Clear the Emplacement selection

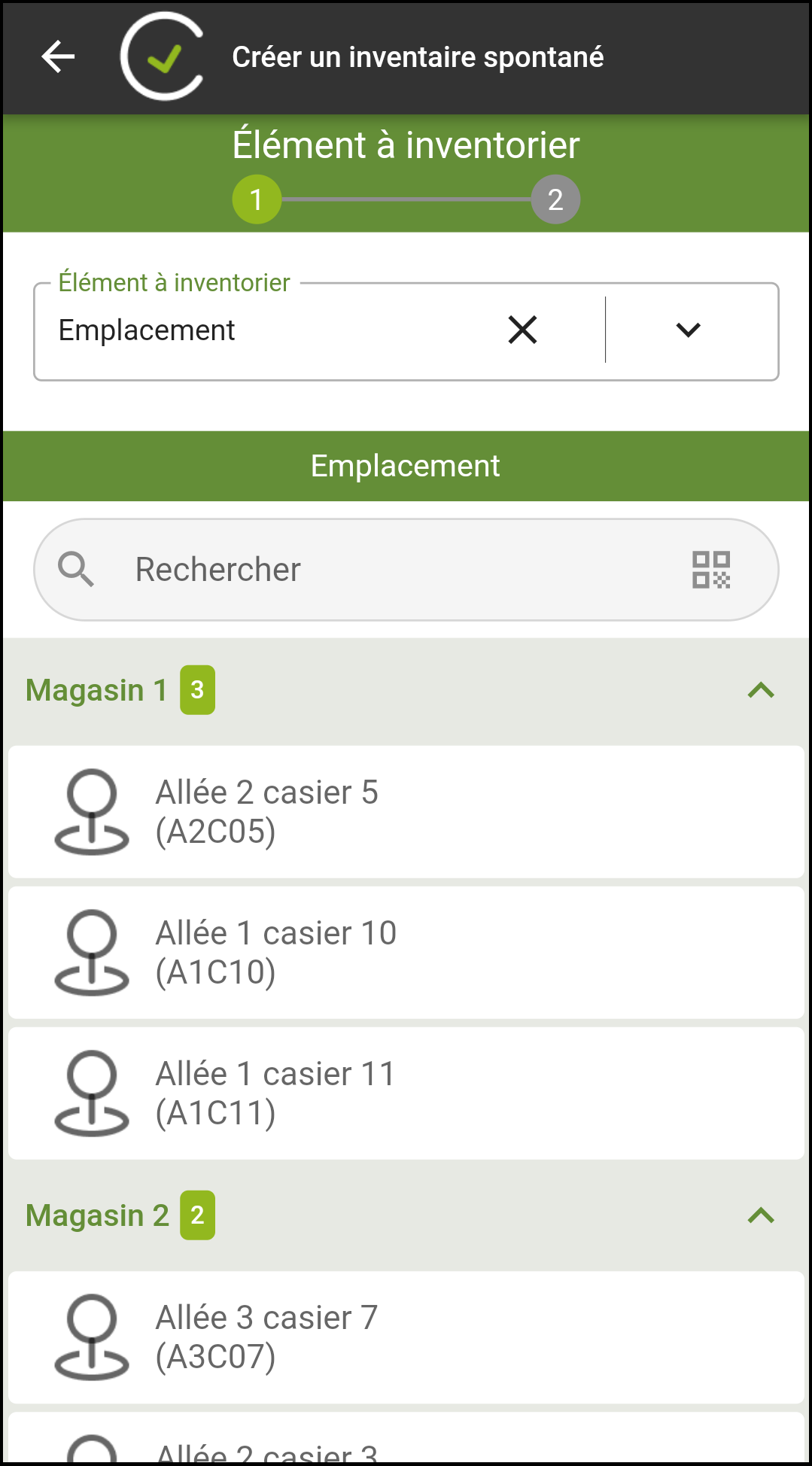coord(522,330)
